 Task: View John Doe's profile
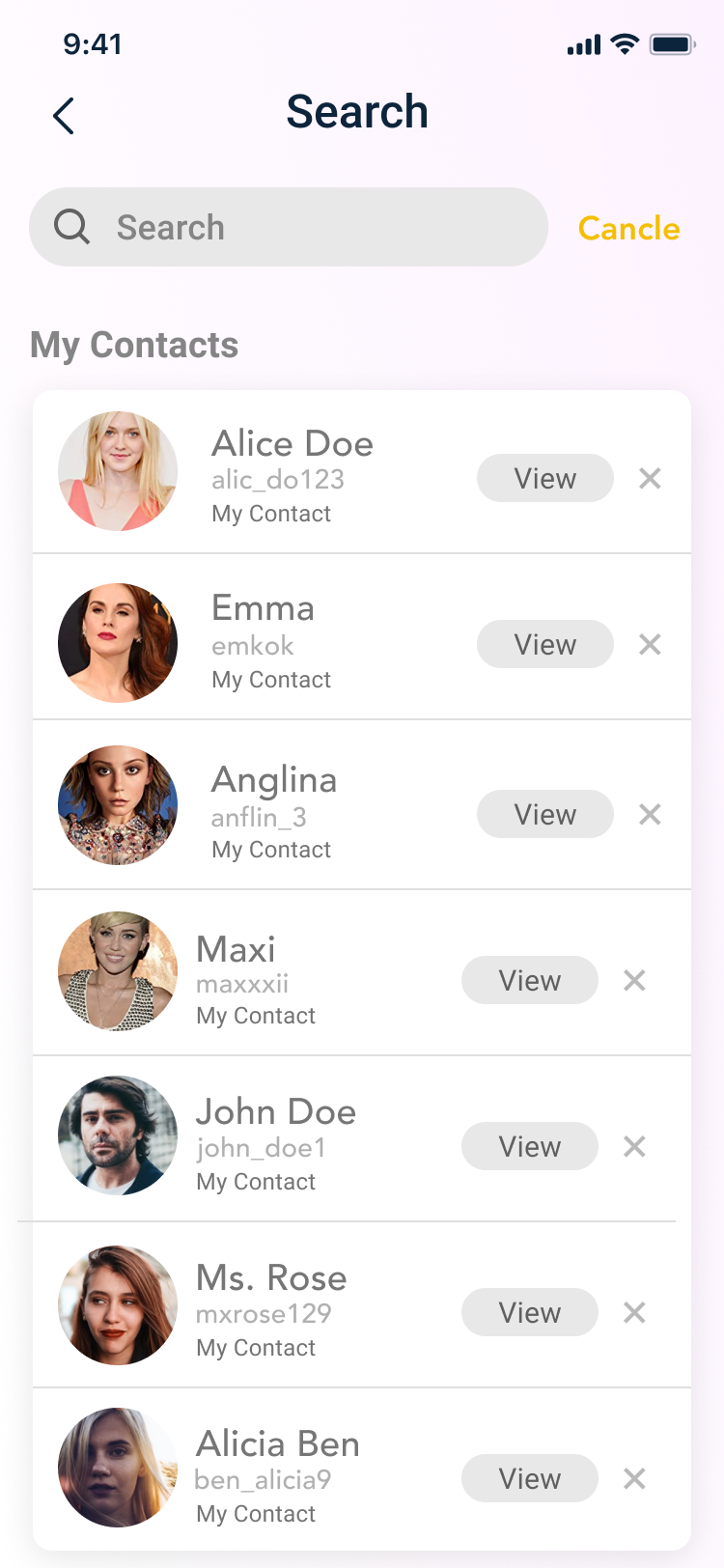point(529,1146)
